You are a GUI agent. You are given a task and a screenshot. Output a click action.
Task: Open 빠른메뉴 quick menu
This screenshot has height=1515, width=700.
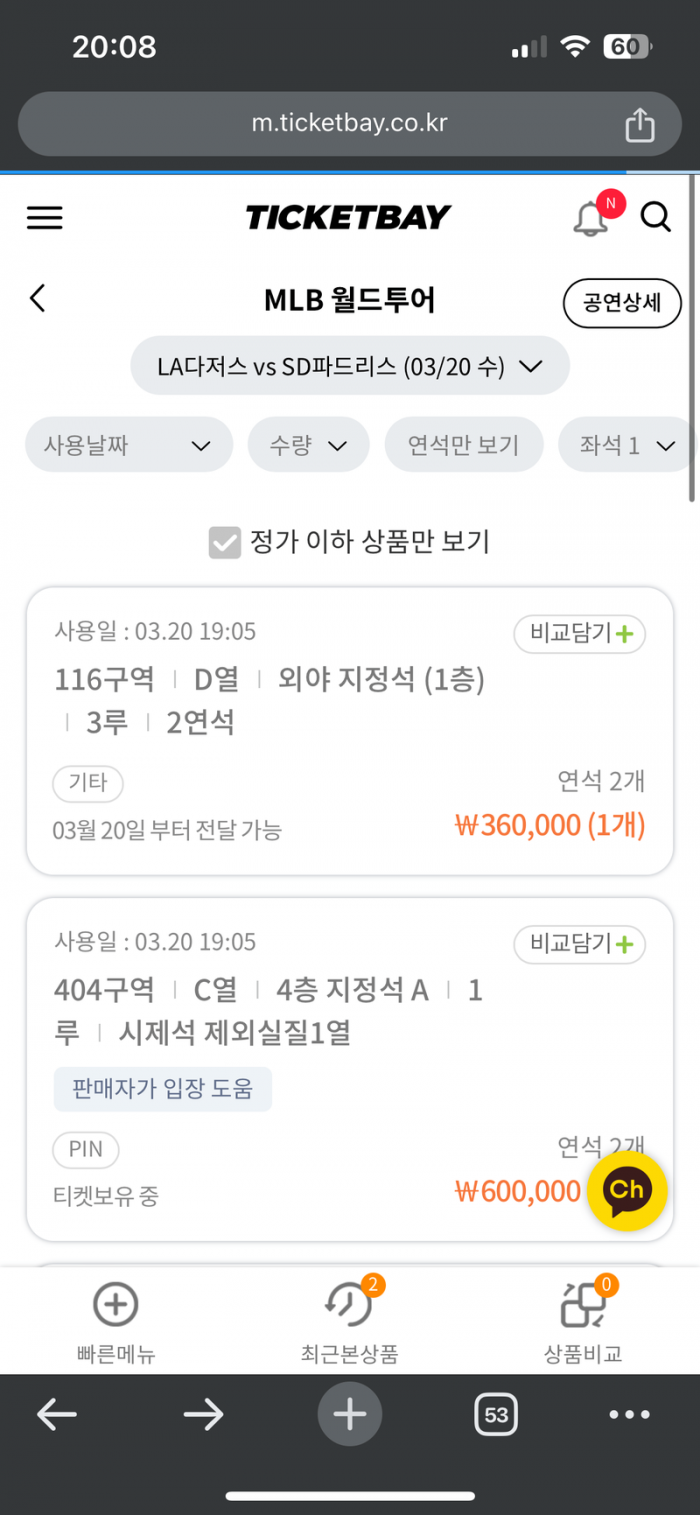click(116, 1320)
